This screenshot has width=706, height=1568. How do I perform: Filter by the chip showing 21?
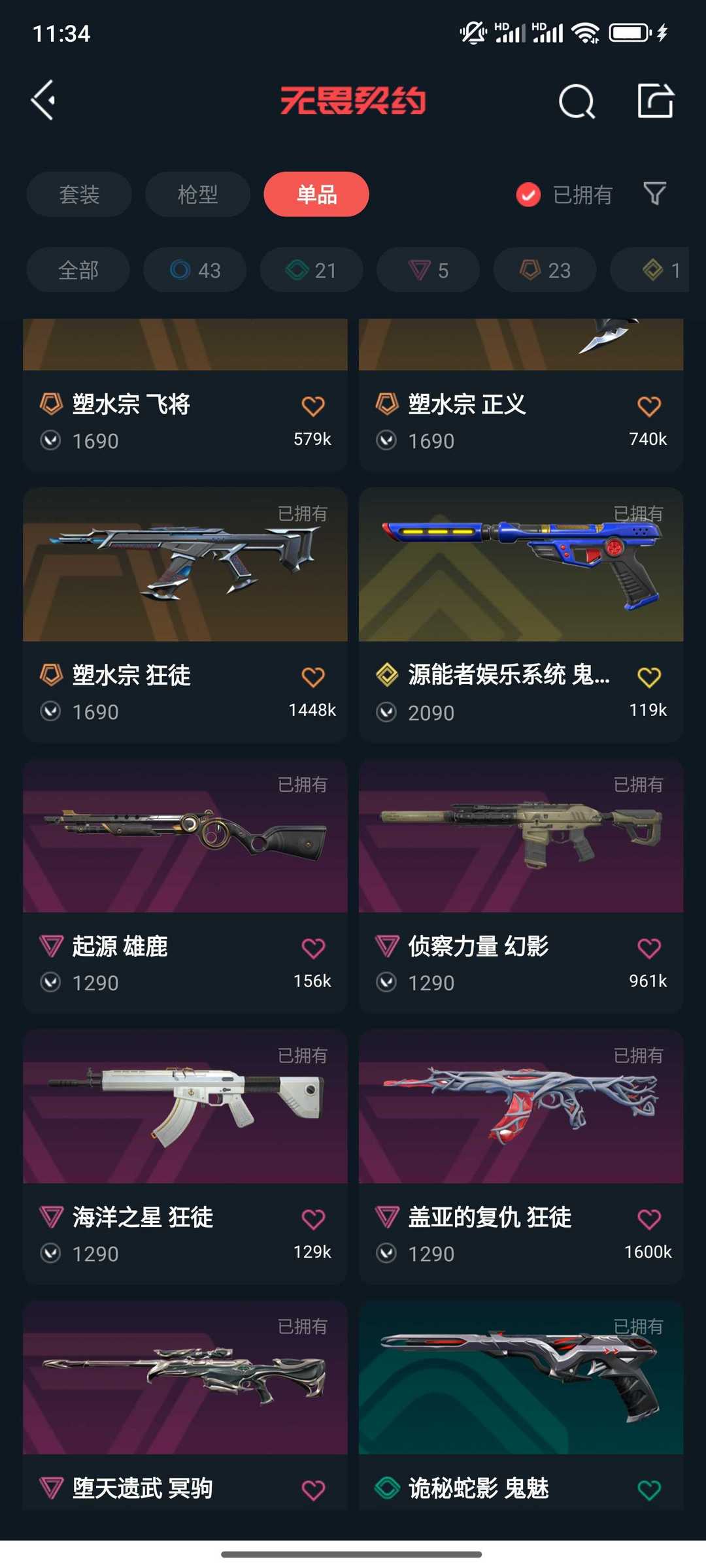pos(312,270)
